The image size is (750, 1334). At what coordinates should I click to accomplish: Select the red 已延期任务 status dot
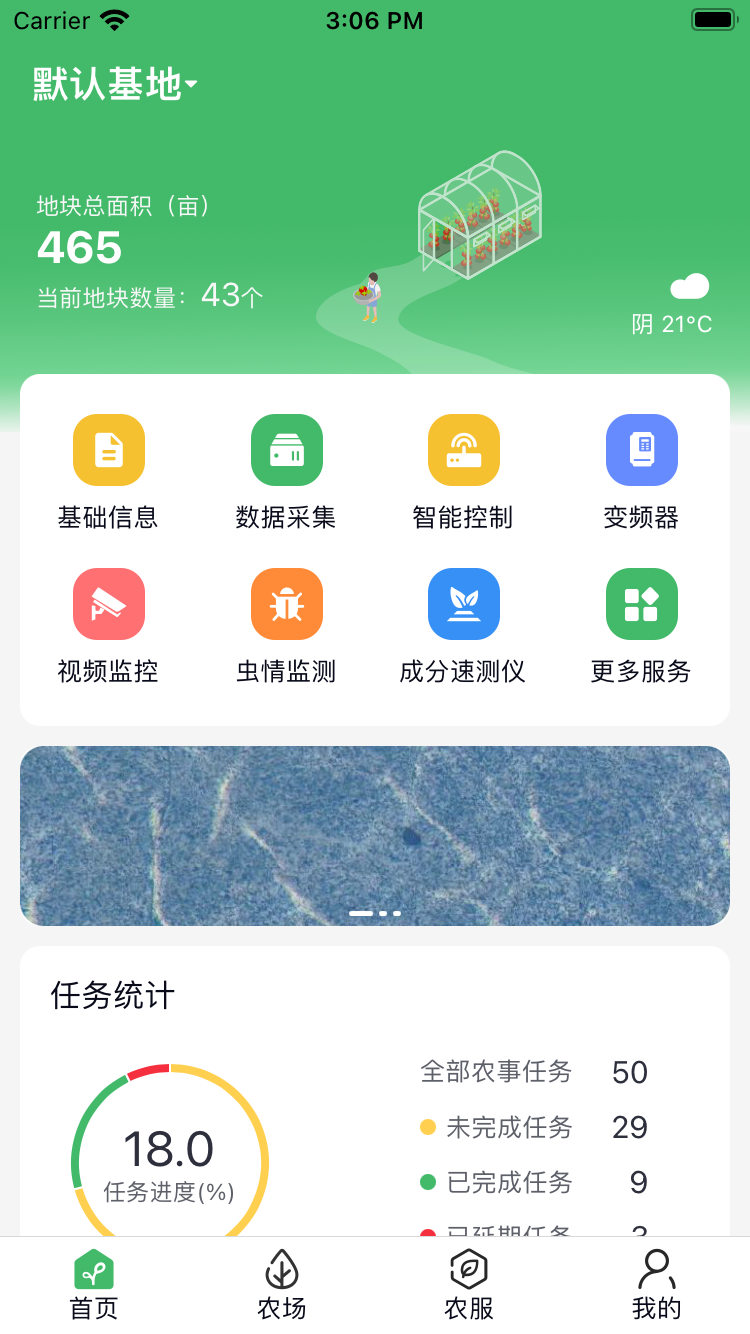tap(429, 1232)
